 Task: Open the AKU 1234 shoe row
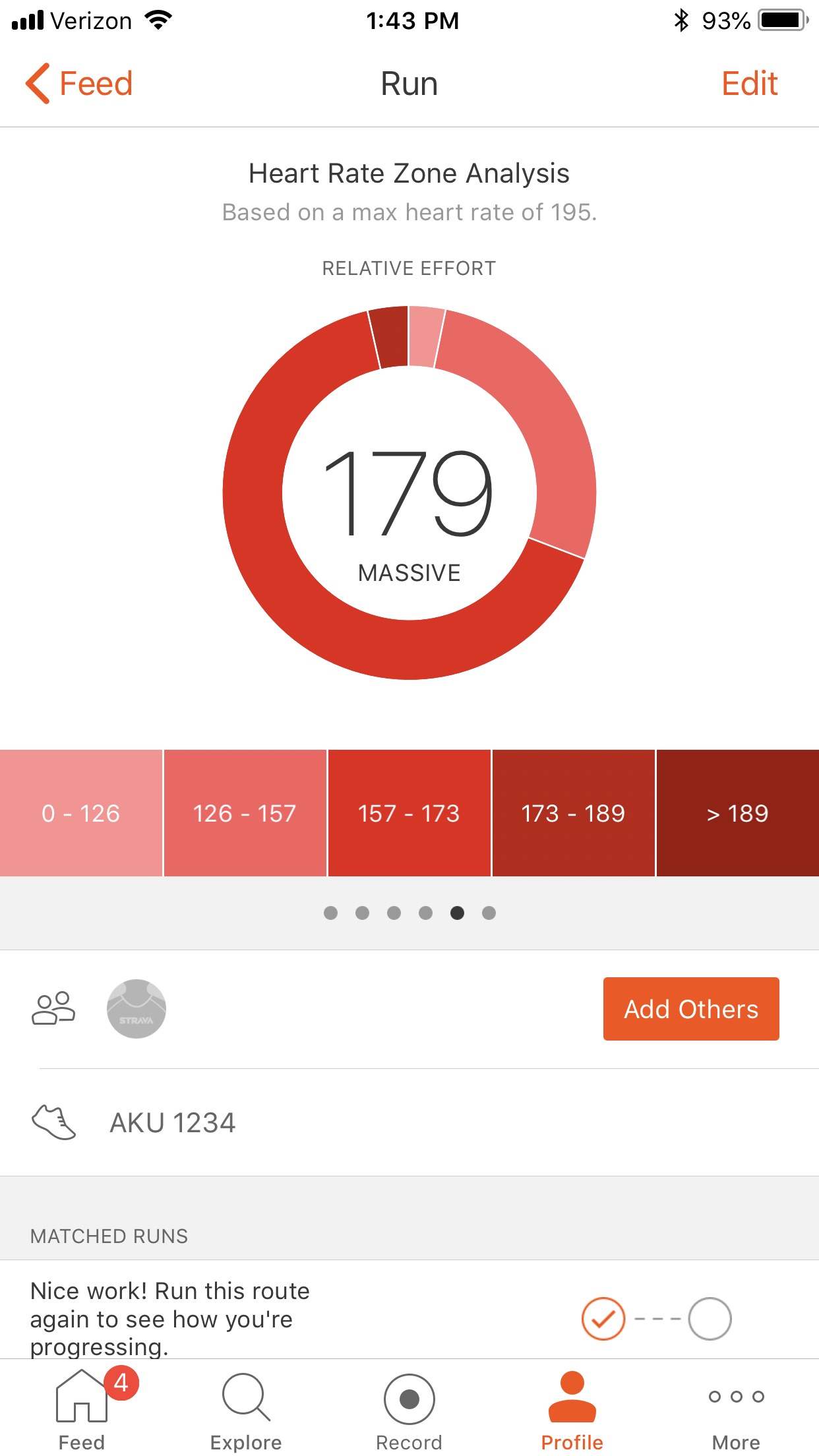[x=409, y=1122]
